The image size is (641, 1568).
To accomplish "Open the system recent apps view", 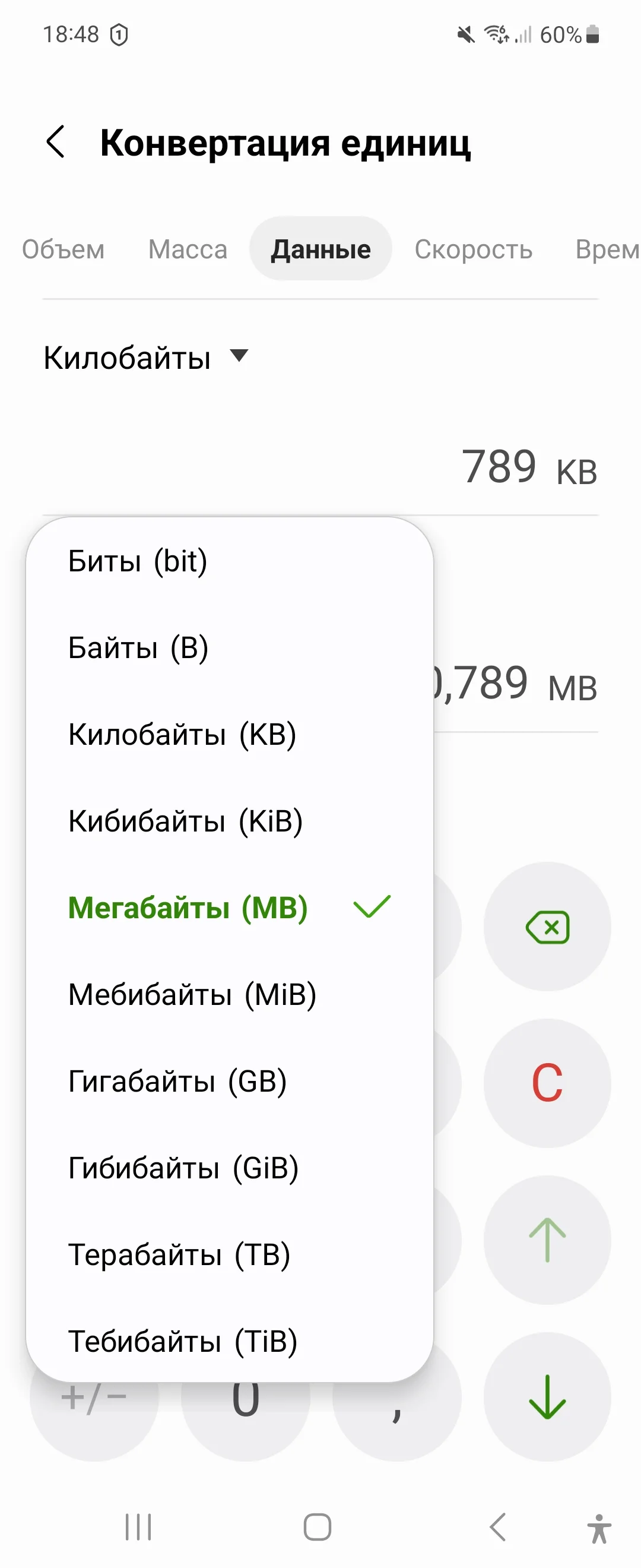I will click(x=138, y=1526).
